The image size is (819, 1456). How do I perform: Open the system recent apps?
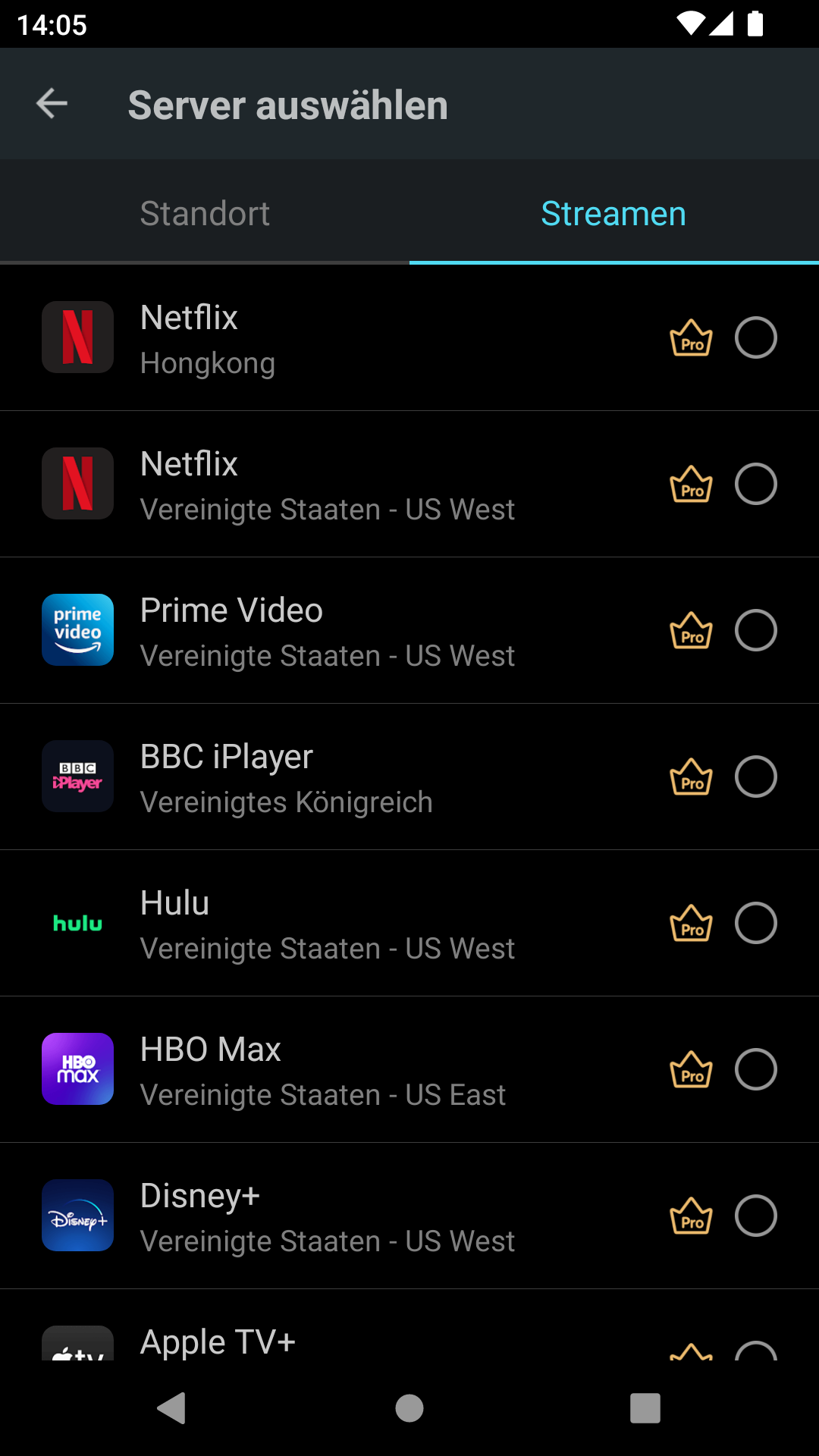point(645,1408)
